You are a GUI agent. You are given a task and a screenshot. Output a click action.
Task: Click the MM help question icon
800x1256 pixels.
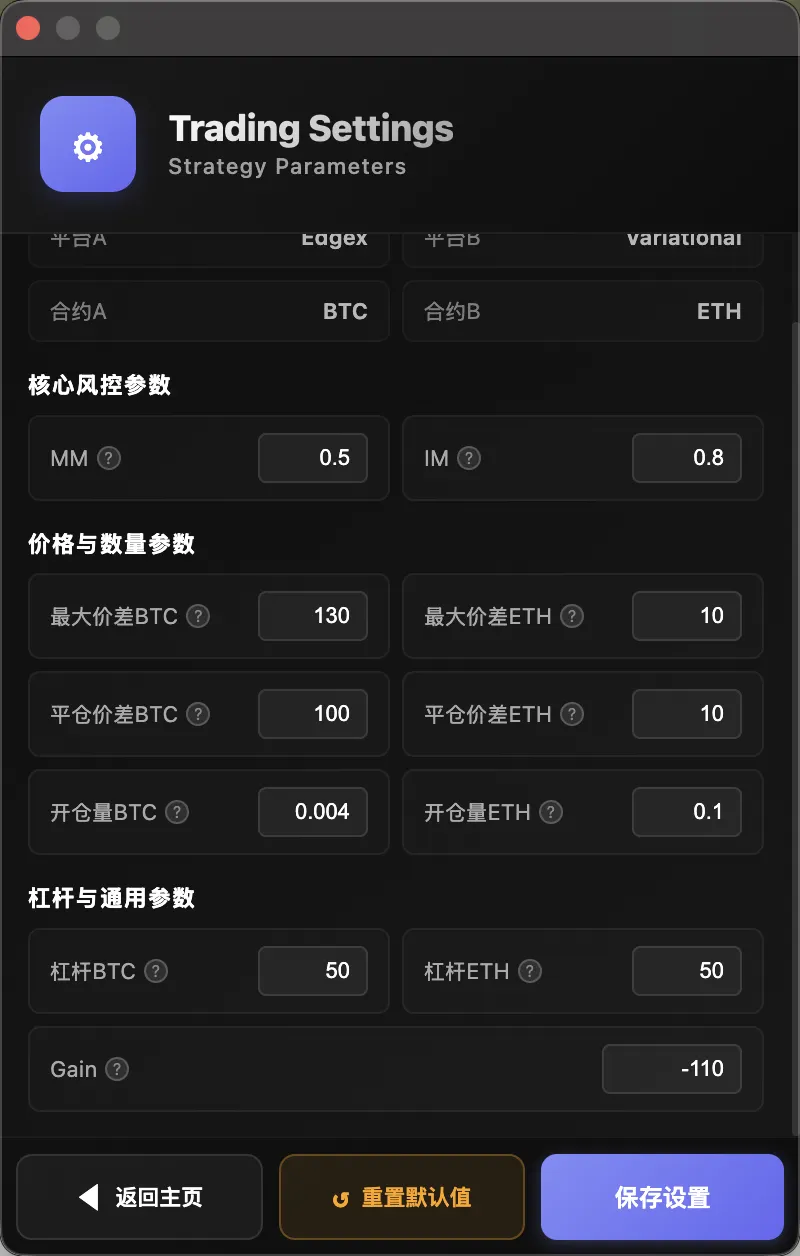[x=110, y=458]
